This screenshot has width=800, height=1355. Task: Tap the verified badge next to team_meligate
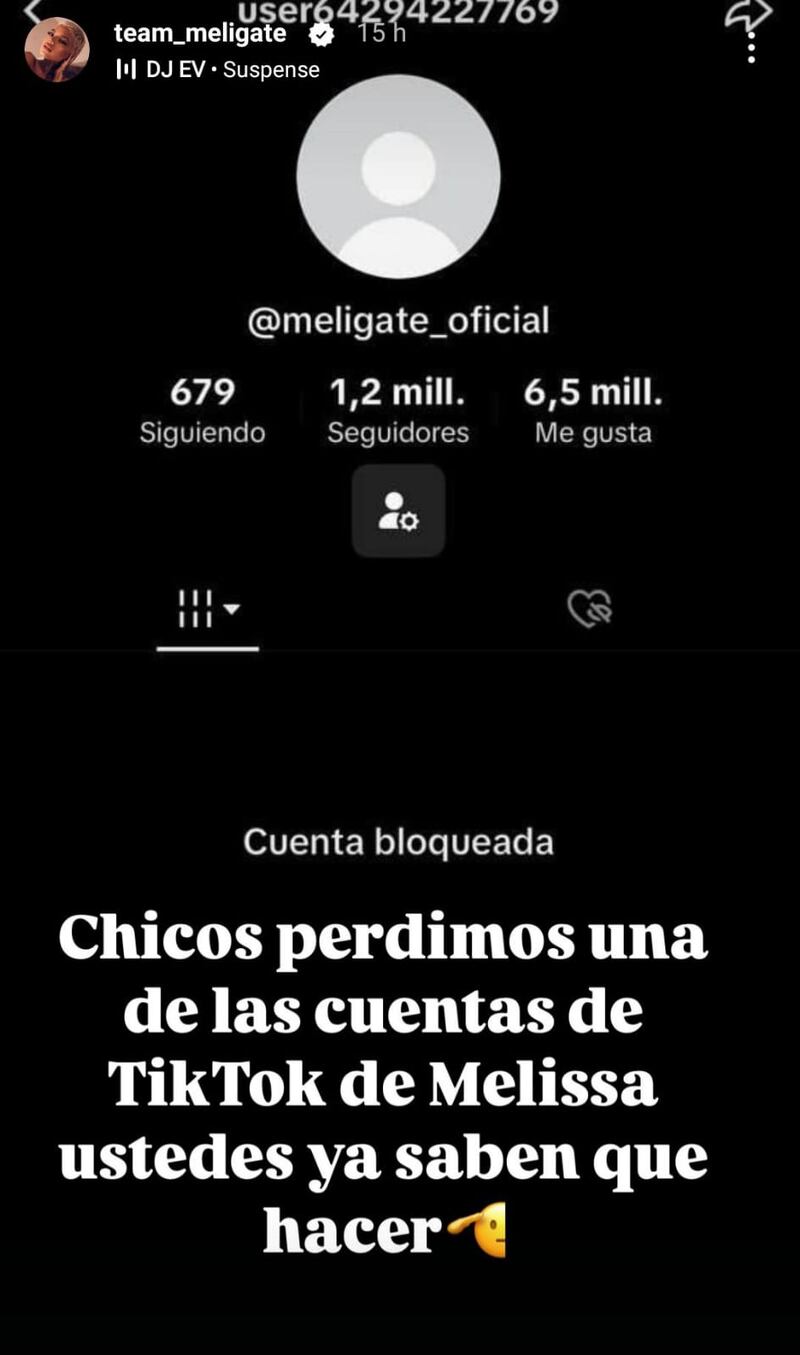point(320,31)
